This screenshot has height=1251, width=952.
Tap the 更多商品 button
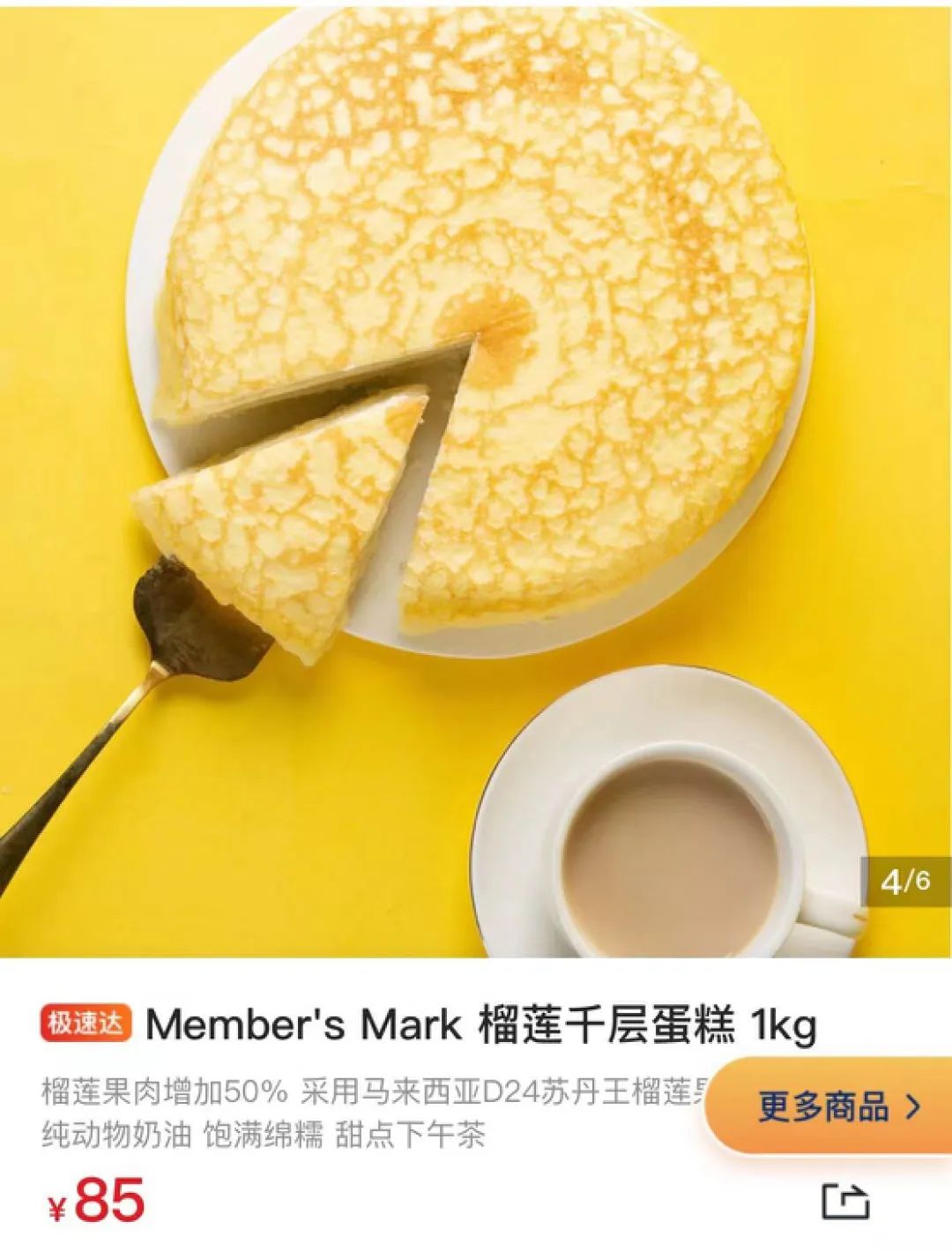click(x=837, y=1106)
